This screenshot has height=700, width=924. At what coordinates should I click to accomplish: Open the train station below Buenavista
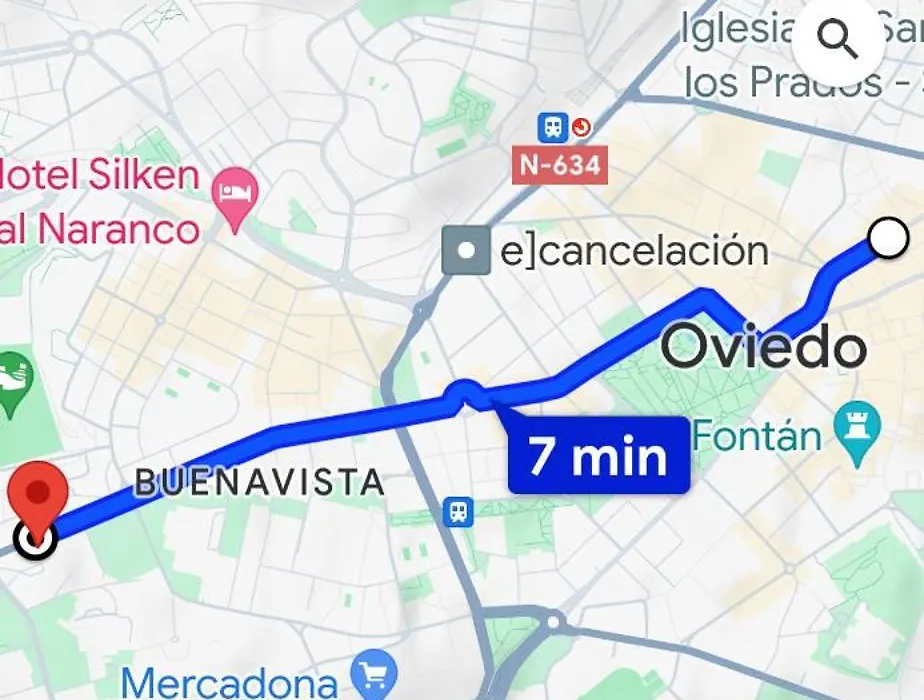coord(458,513)
